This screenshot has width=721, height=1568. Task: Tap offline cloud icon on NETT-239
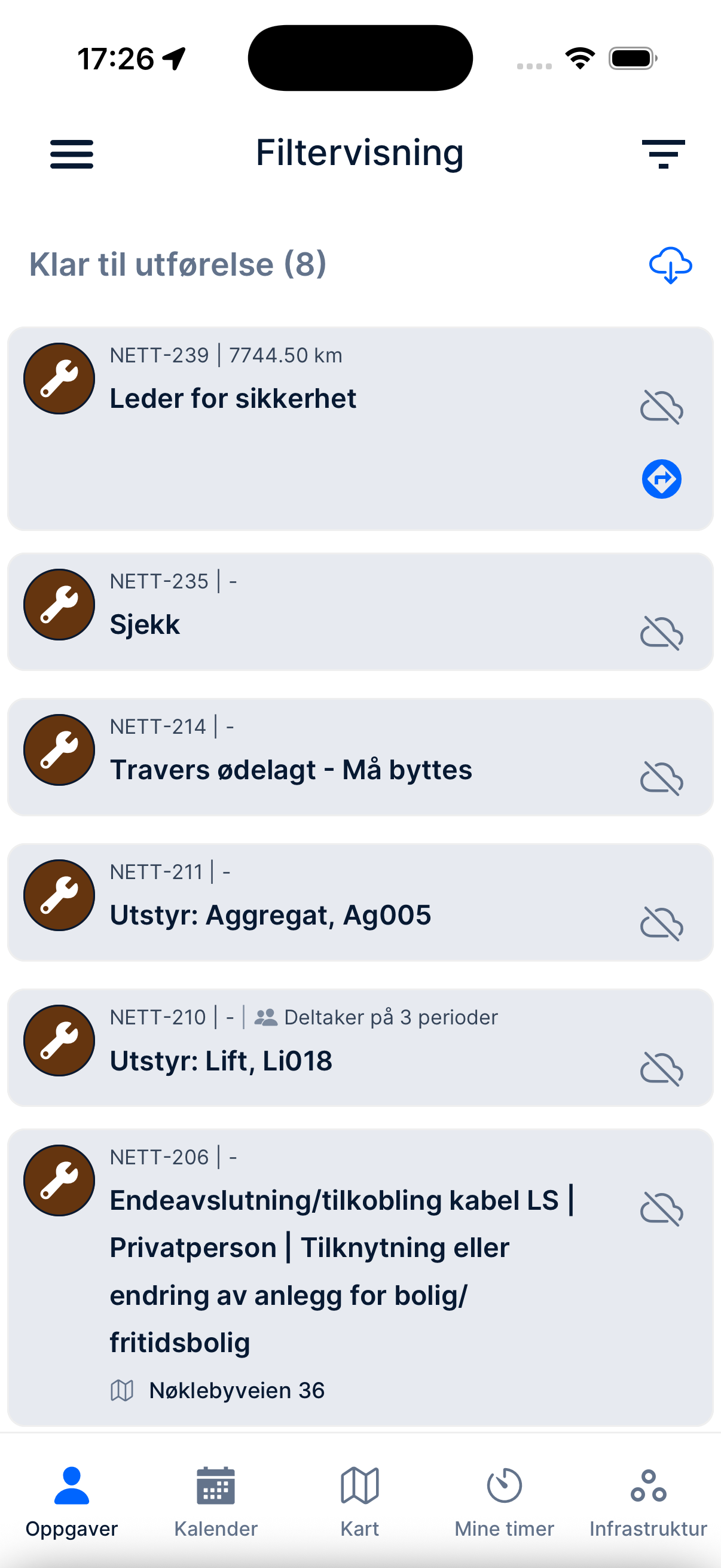coord(661,407)
